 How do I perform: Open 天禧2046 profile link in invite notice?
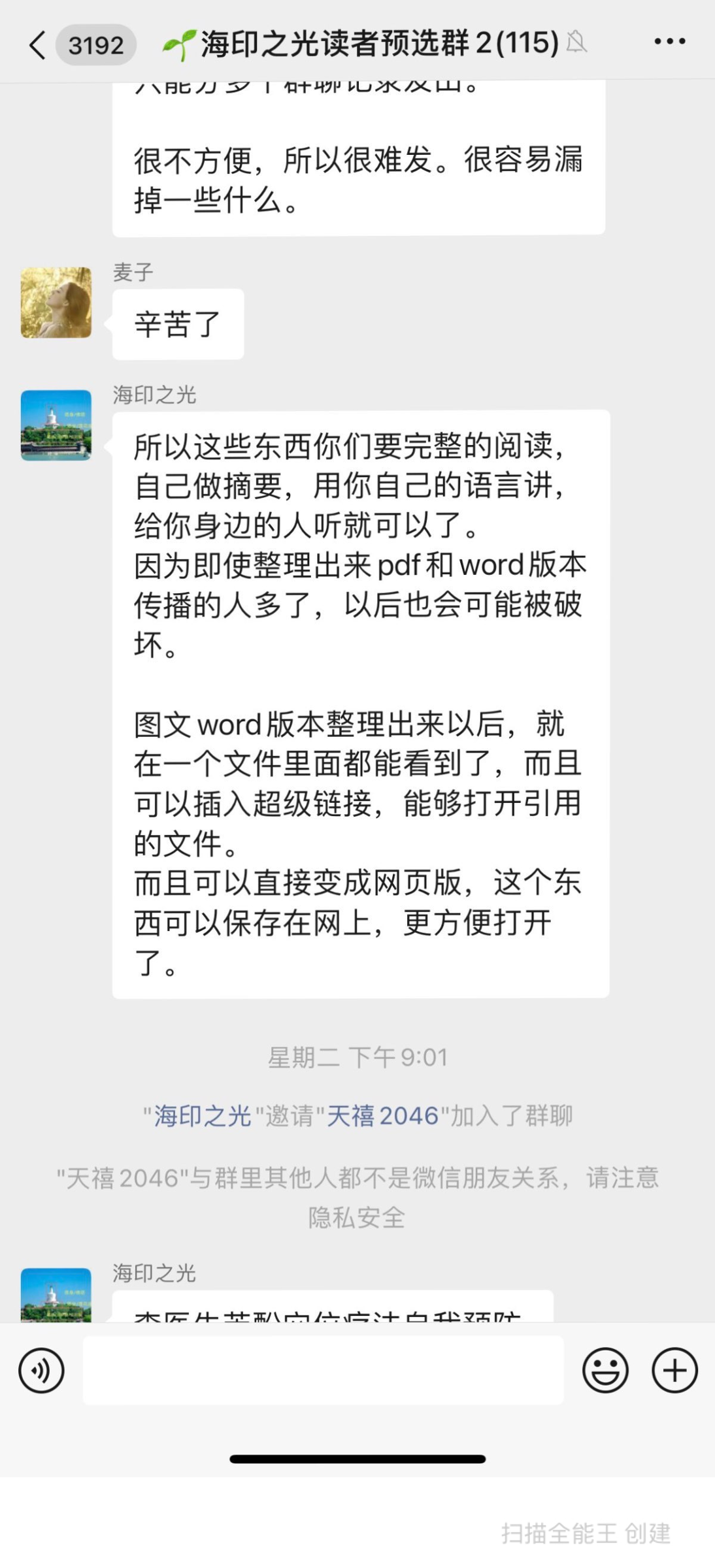[382, 1116]
